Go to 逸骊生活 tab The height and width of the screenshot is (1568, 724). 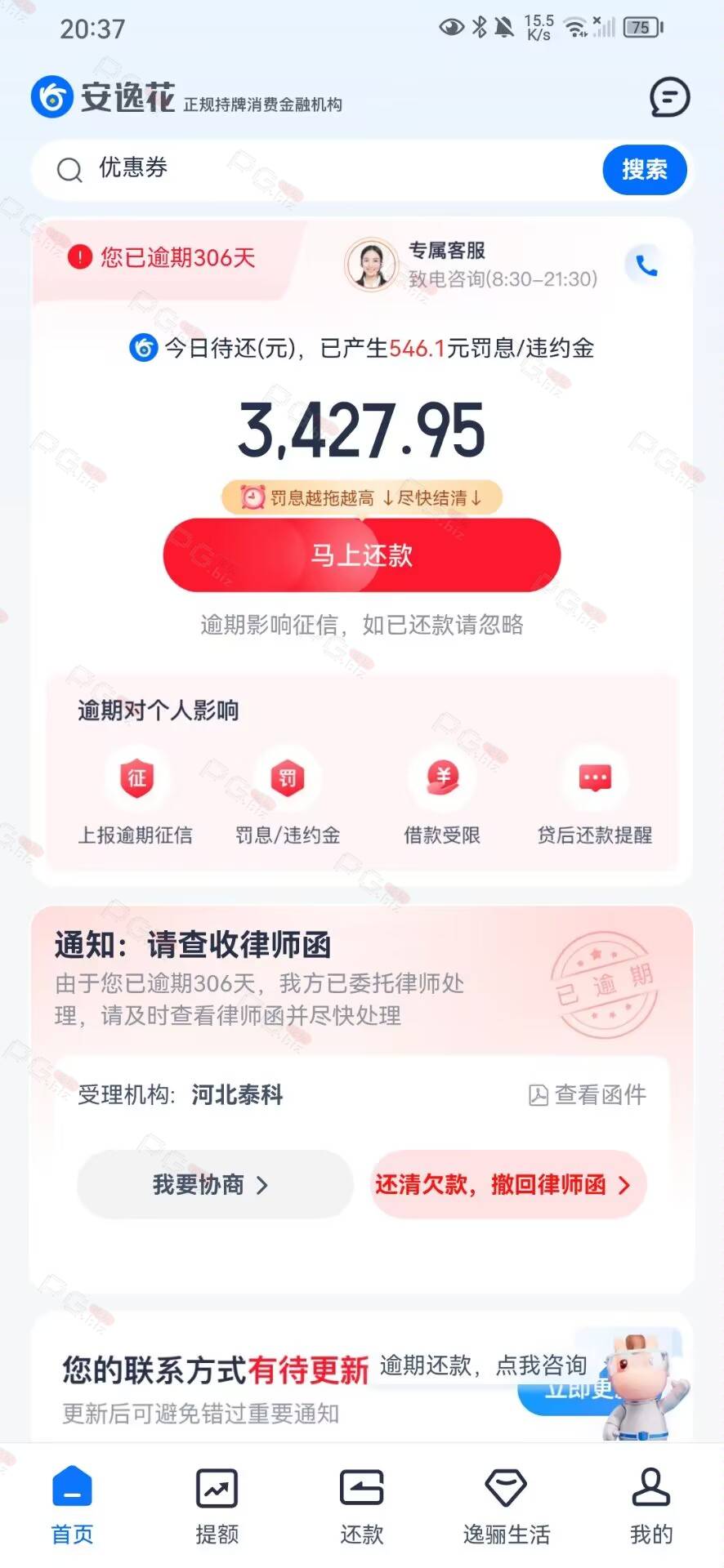(507, 1505)
